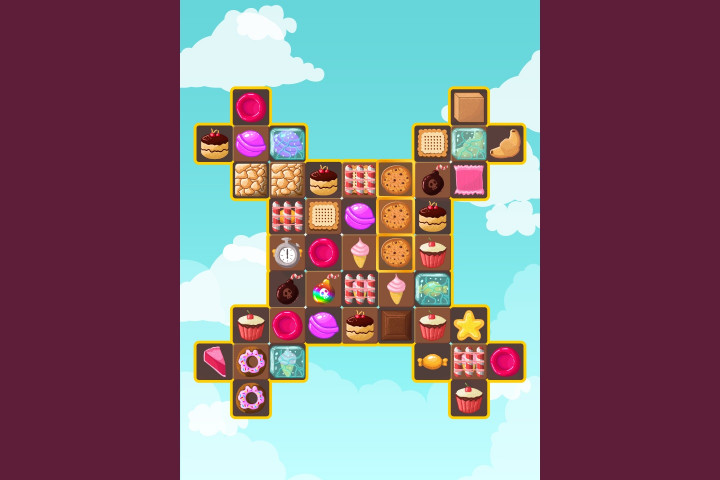Tap the pink square wrapper tile
This screenshot has height=480, width=720.
click(468, 180)
